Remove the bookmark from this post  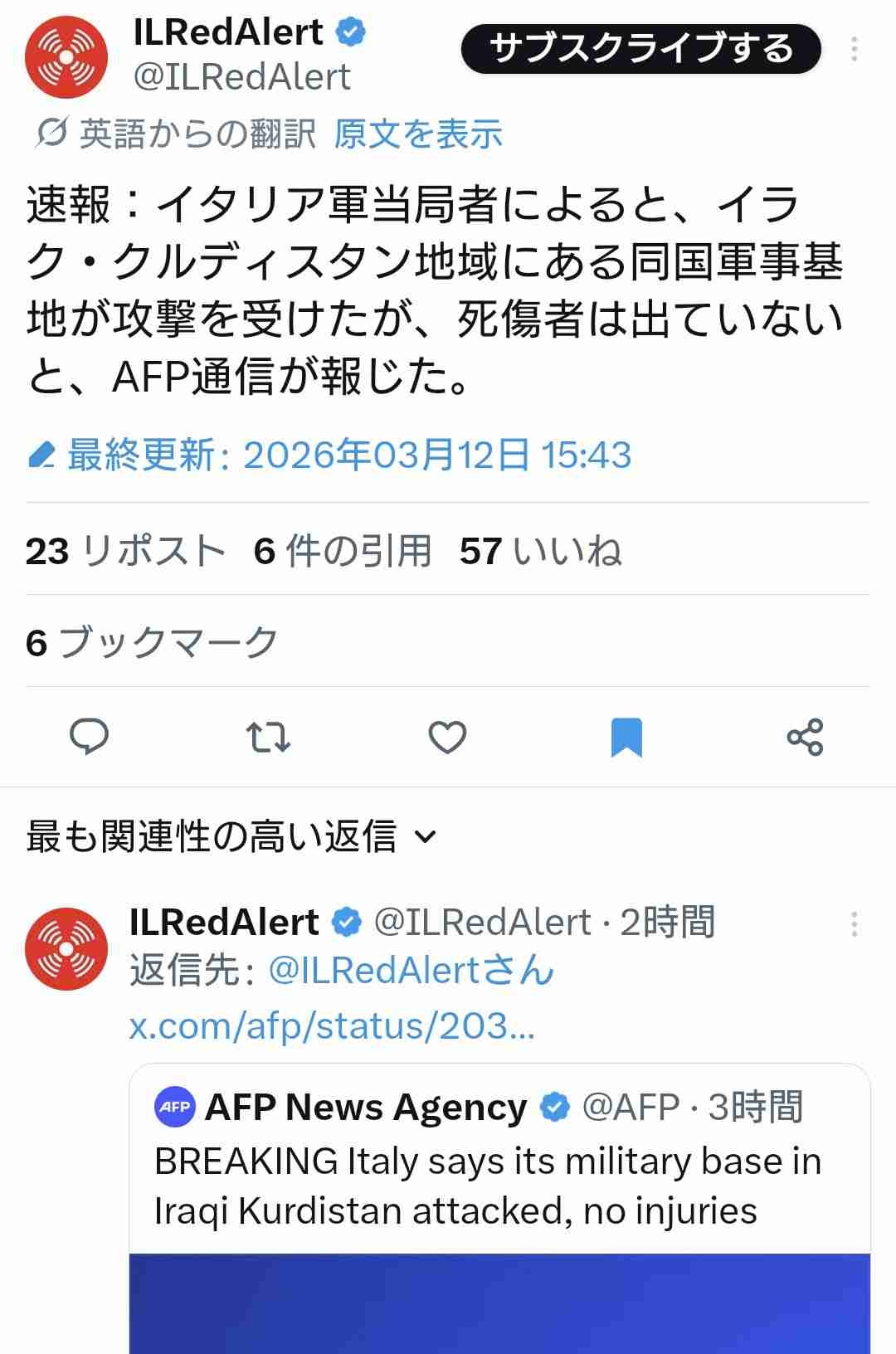click(626, 737)
